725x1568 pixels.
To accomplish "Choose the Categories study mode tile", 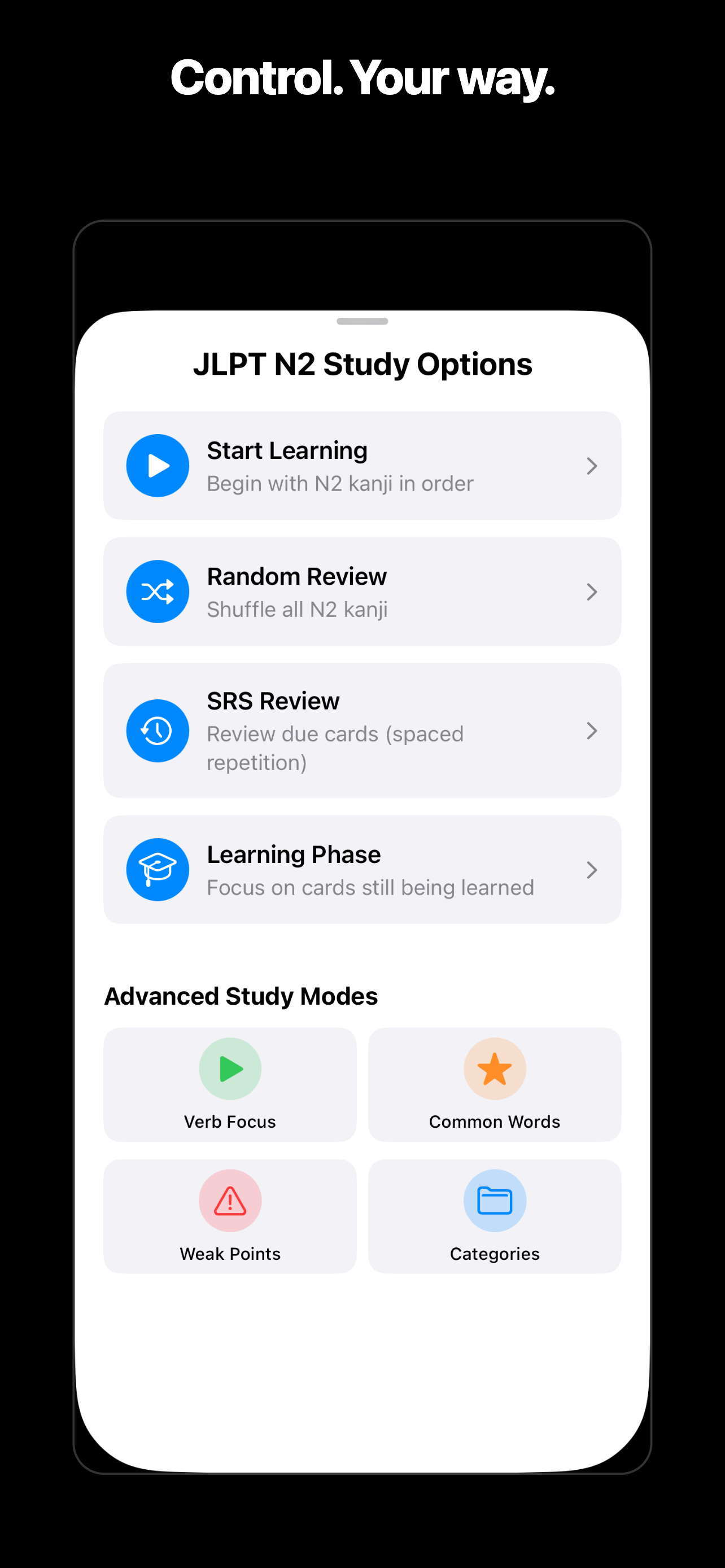I will click(494, 1216).
